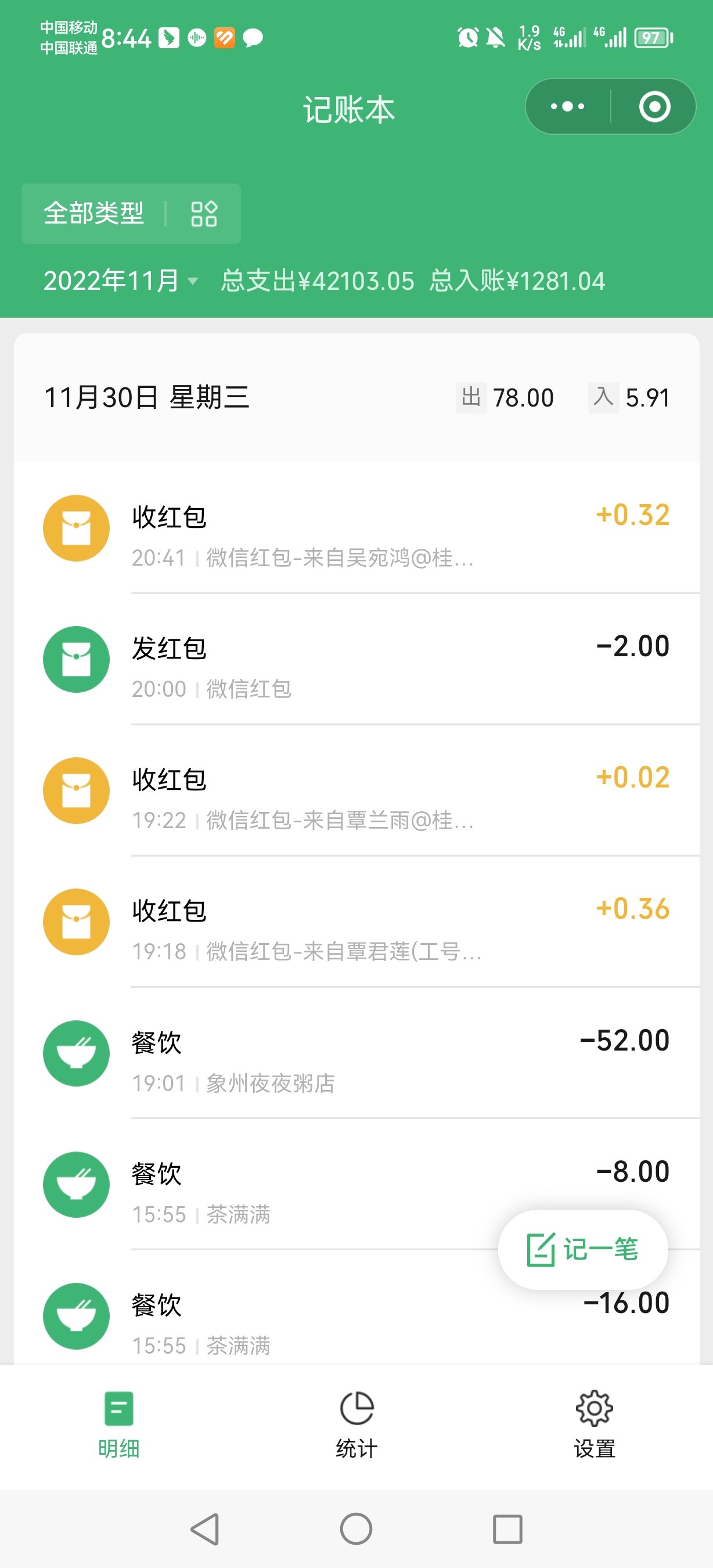Viewport: 713px width, 1568px height.
Task: Close the mini program via circle icon
Action: [654, 106]
